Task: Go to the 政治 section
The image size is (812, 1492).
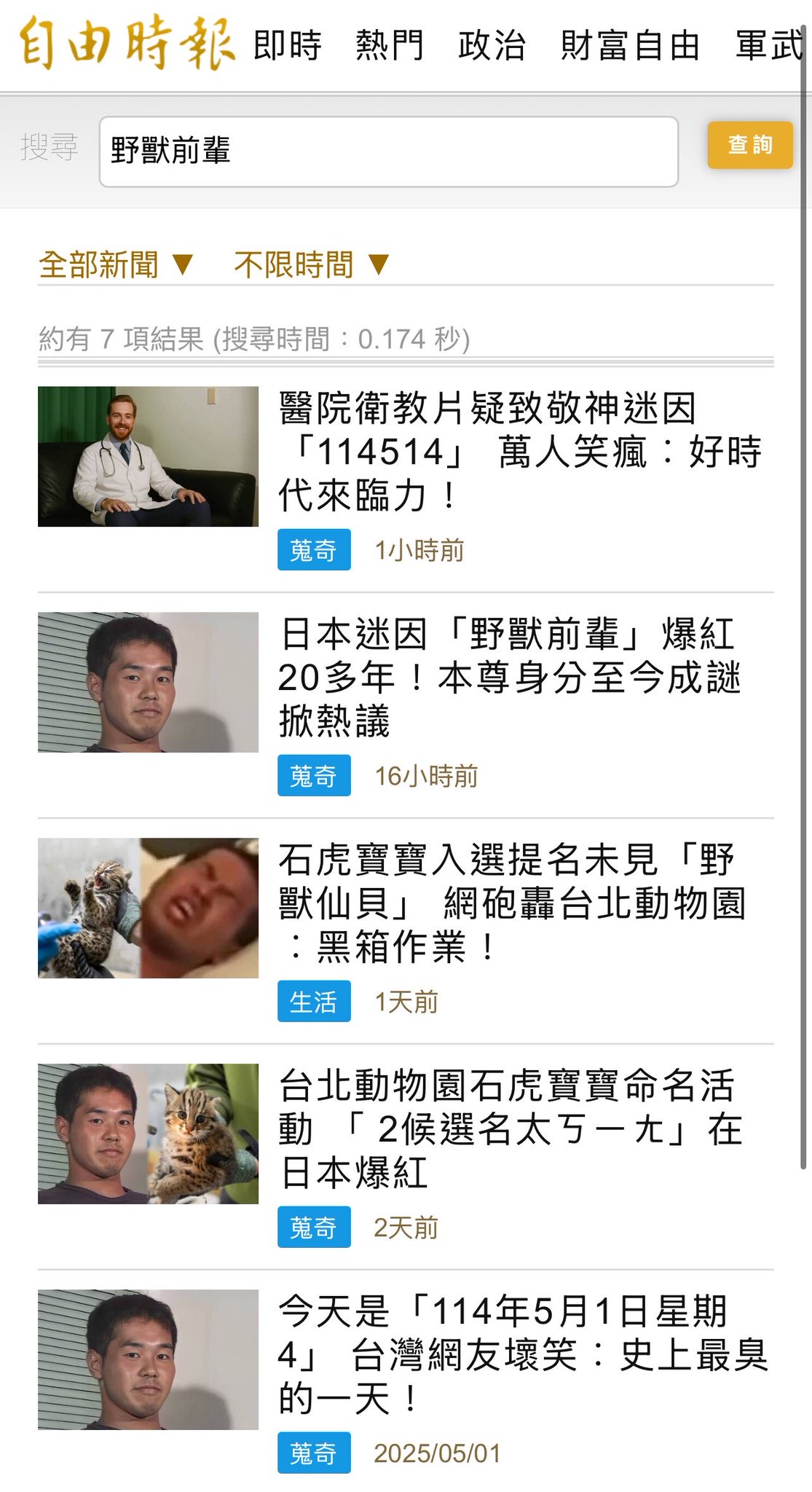Action: 492,45
